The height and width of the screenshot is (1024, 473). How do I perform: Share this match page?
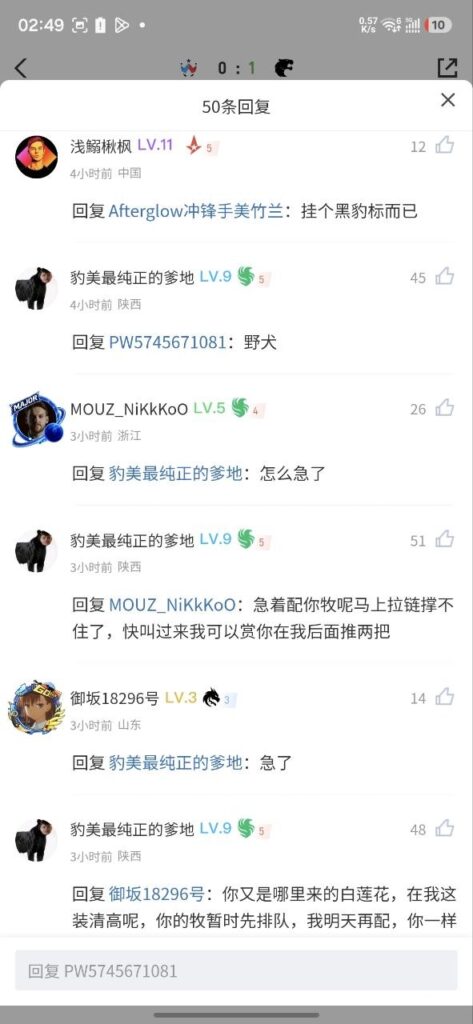tap(448, 68)
